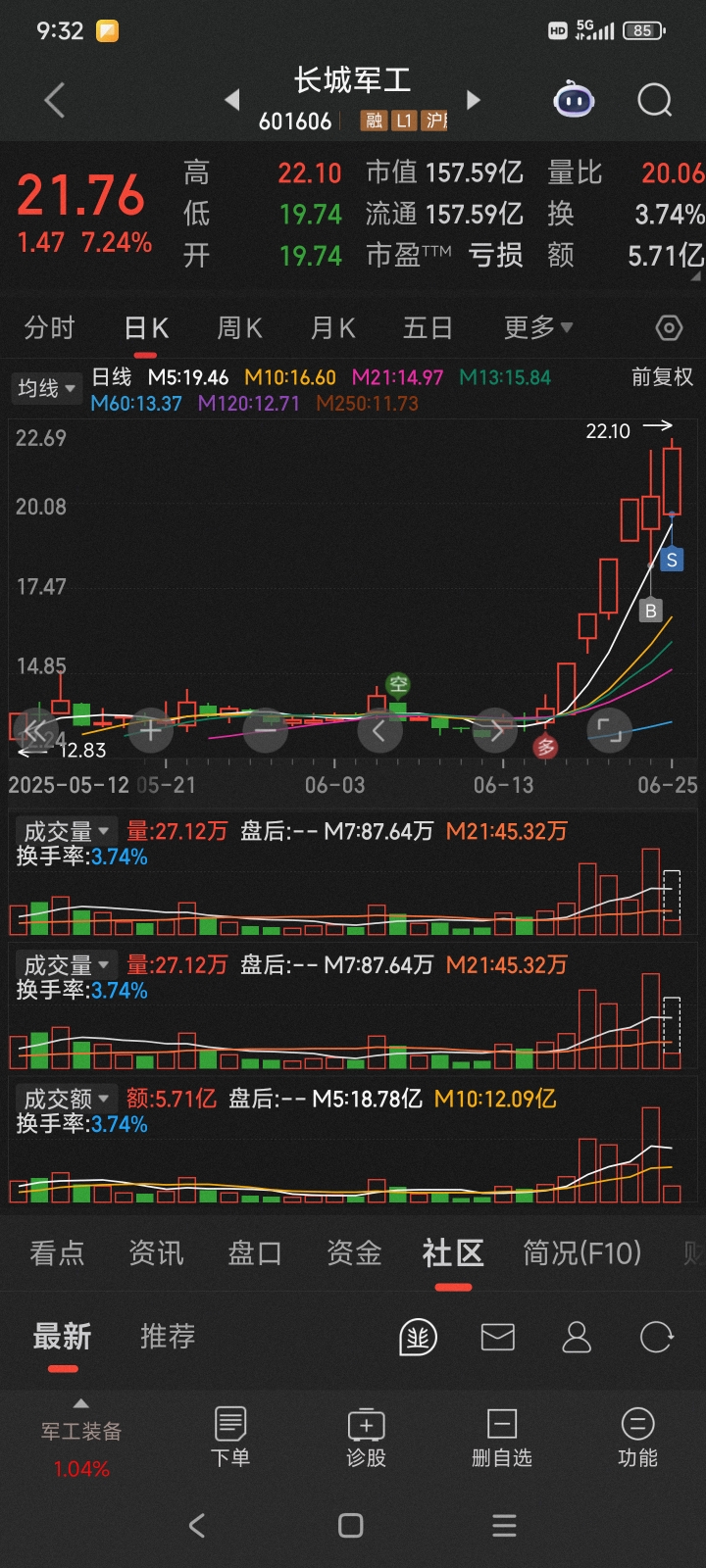Switch to previous stock with left triangle
Image resolution: width=706 pixels, height=1568 pixels.
pyautogui.click(x=232, y=99)
